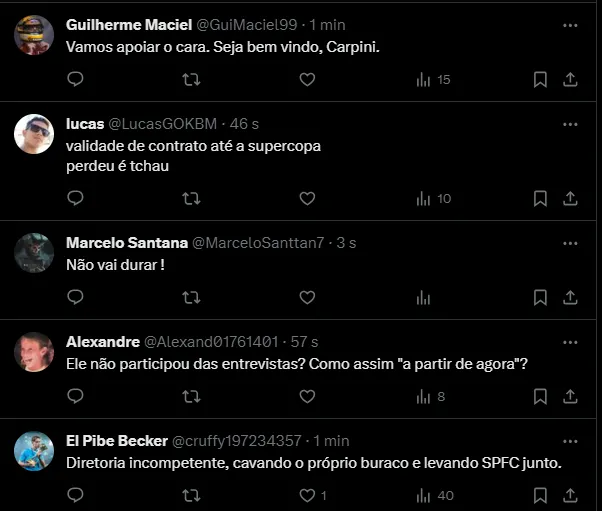This screenshot has height=511, width=602.
Task: Share Marcelo Santana's tweet
Action: coord(570,297)
